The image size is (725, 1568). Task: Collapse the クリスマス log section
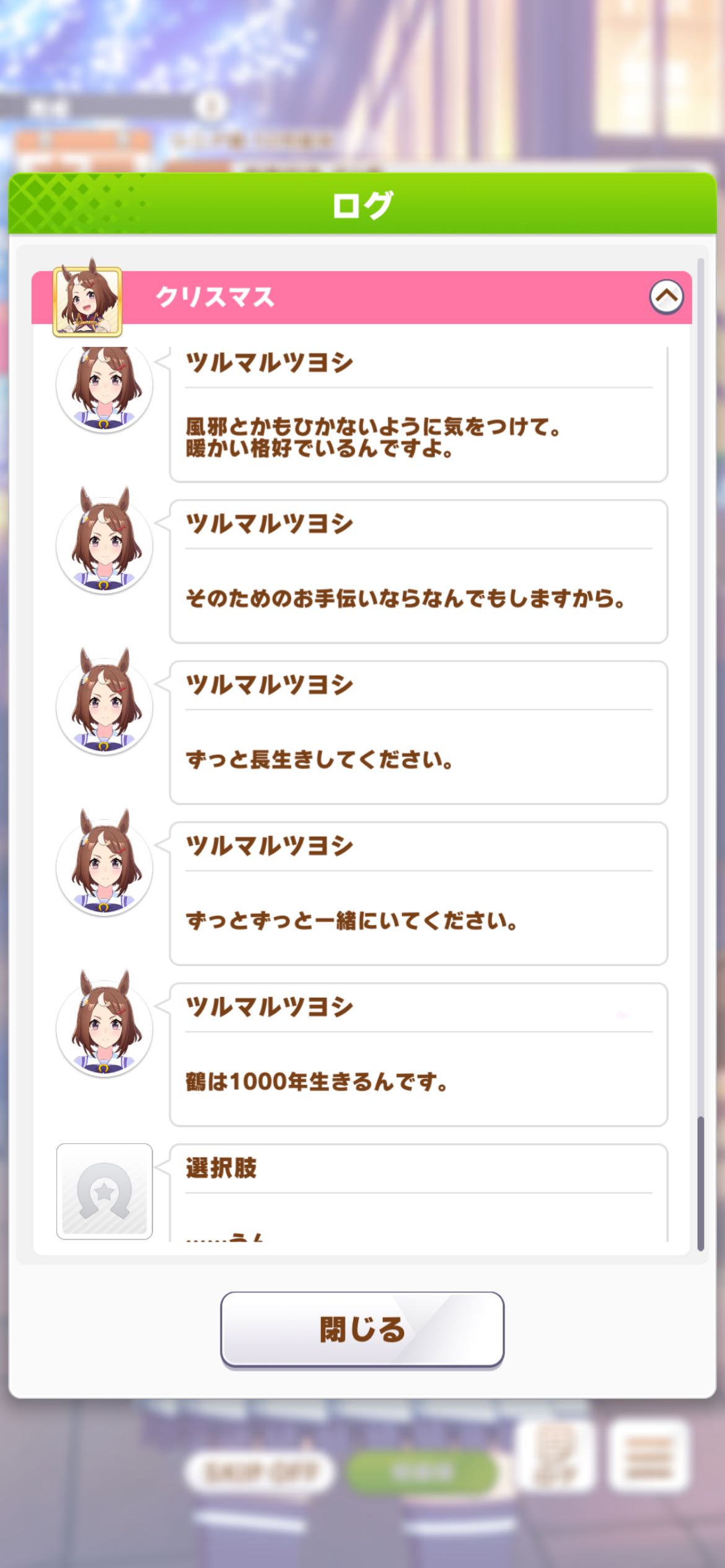coord(666,297)
